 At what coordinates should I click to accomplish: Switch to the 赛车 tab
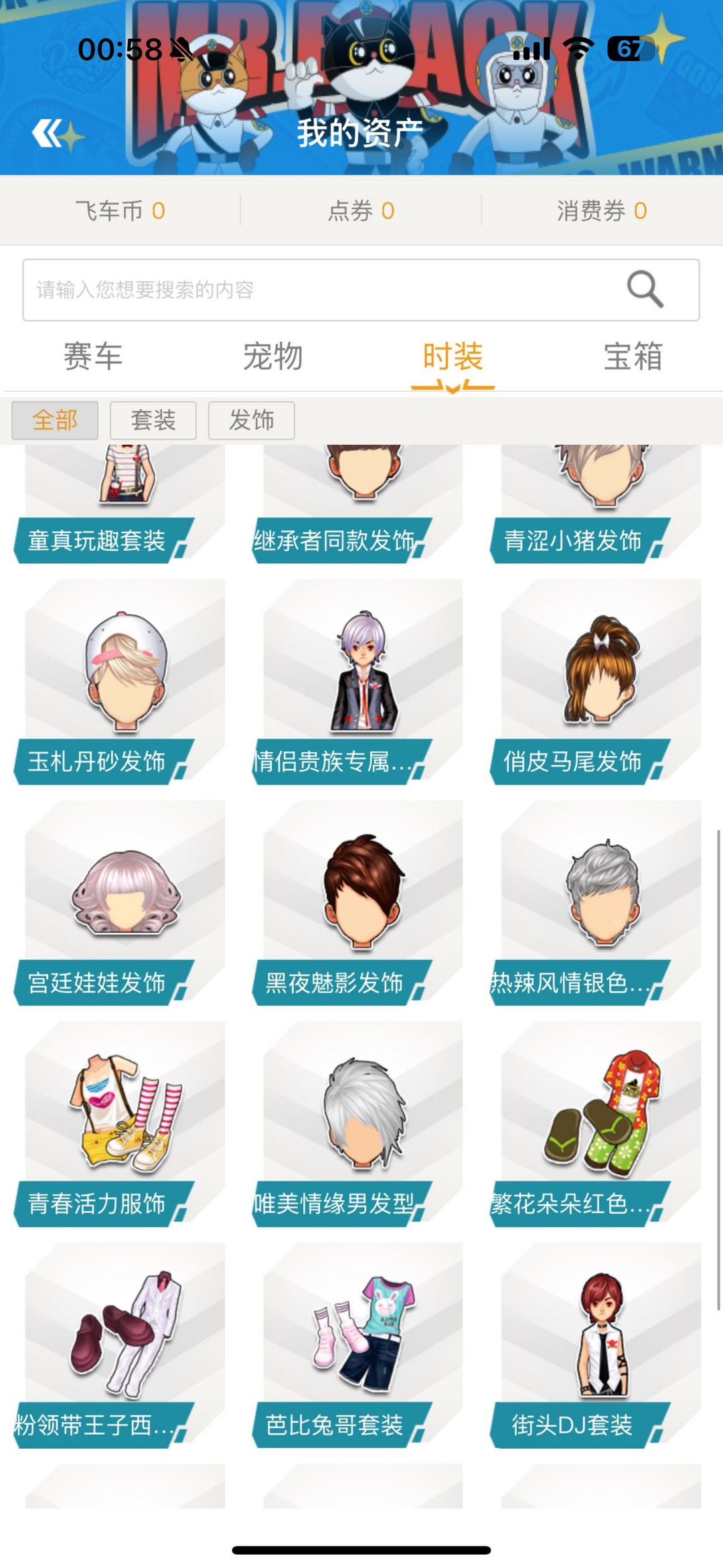[x=93, y=356]
